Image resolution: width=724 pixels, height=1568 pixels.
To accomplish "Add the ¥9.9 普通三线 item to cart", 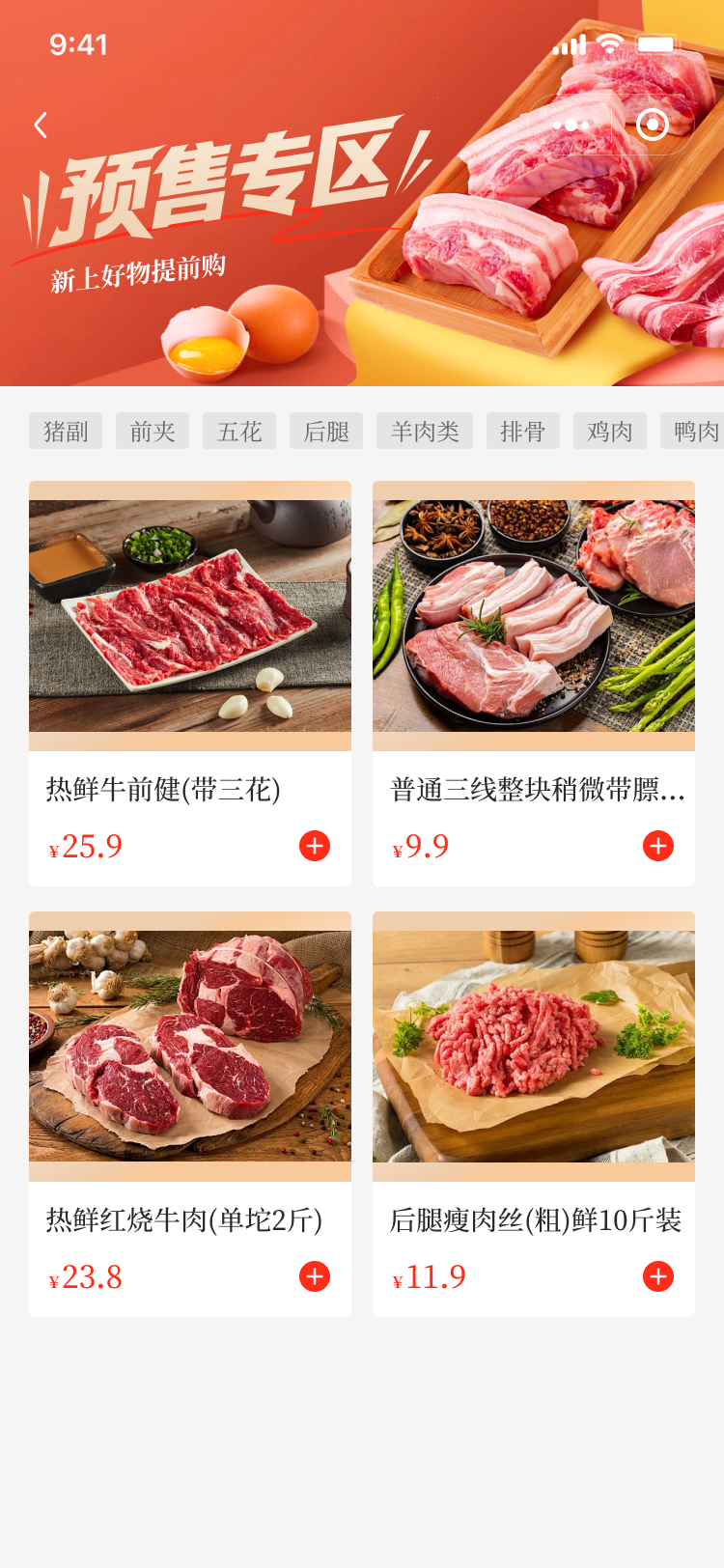I will point(658,846).
